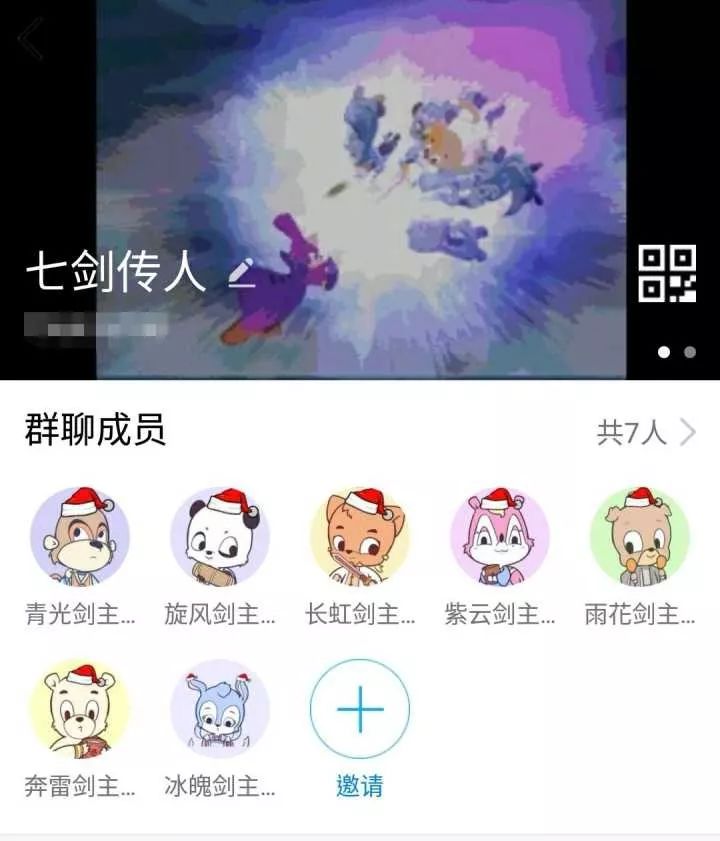The image size is (720, 841).
Task: Open 旋风剑主's avatar
Action: point(218,540)
